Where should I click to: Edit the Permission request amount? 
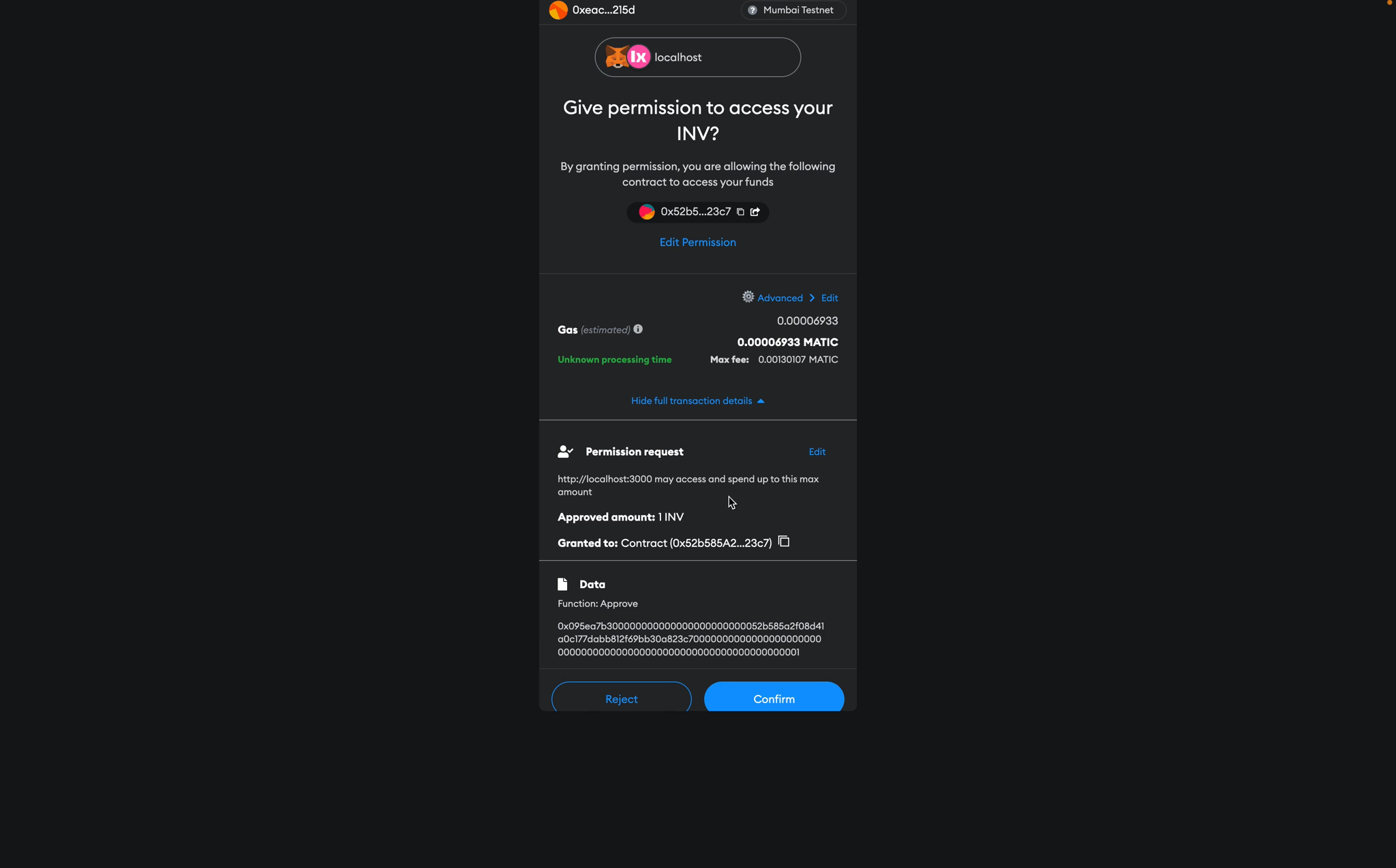tap(817, 452)
